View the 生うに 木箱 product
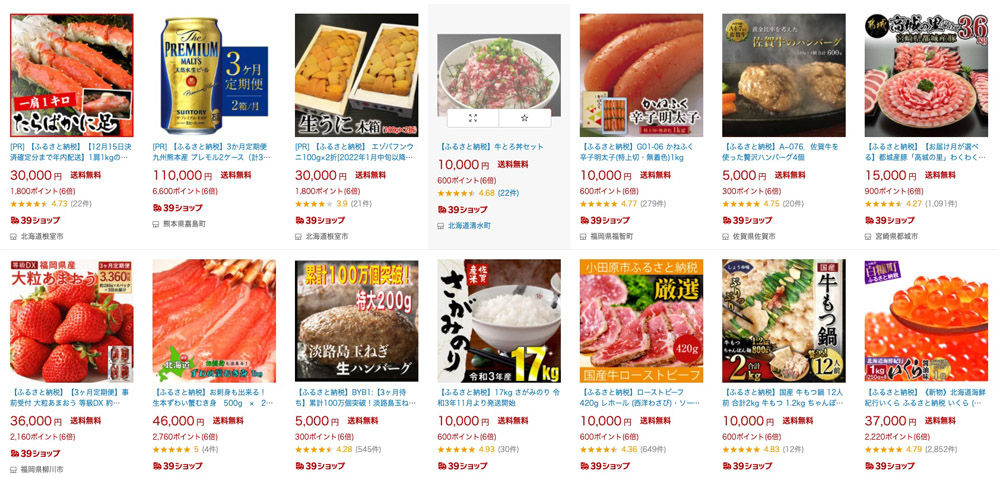1000x477 pixels. click(356, 75)
